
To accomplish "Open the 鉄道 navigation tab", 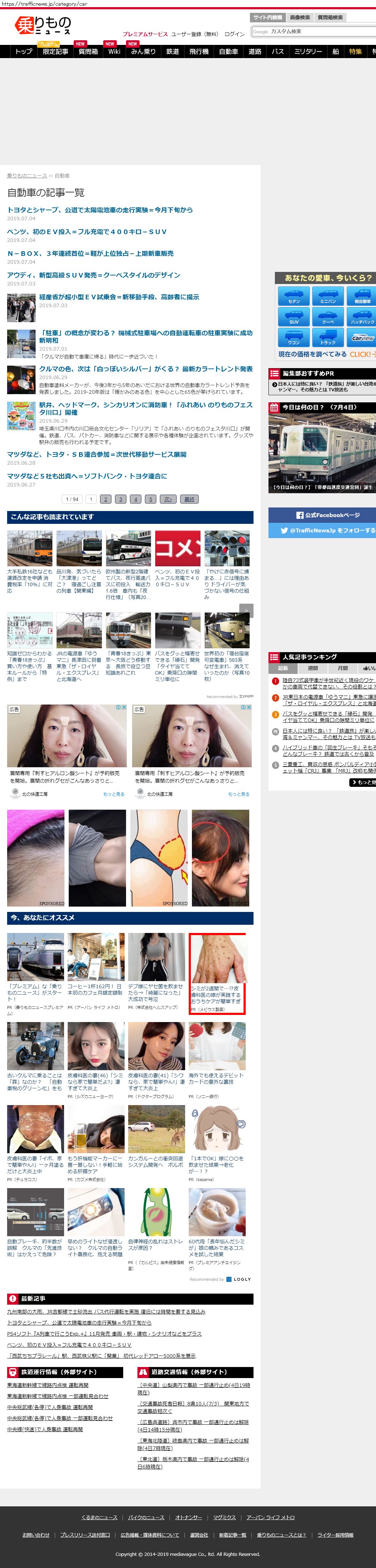I will coord(172,52).
